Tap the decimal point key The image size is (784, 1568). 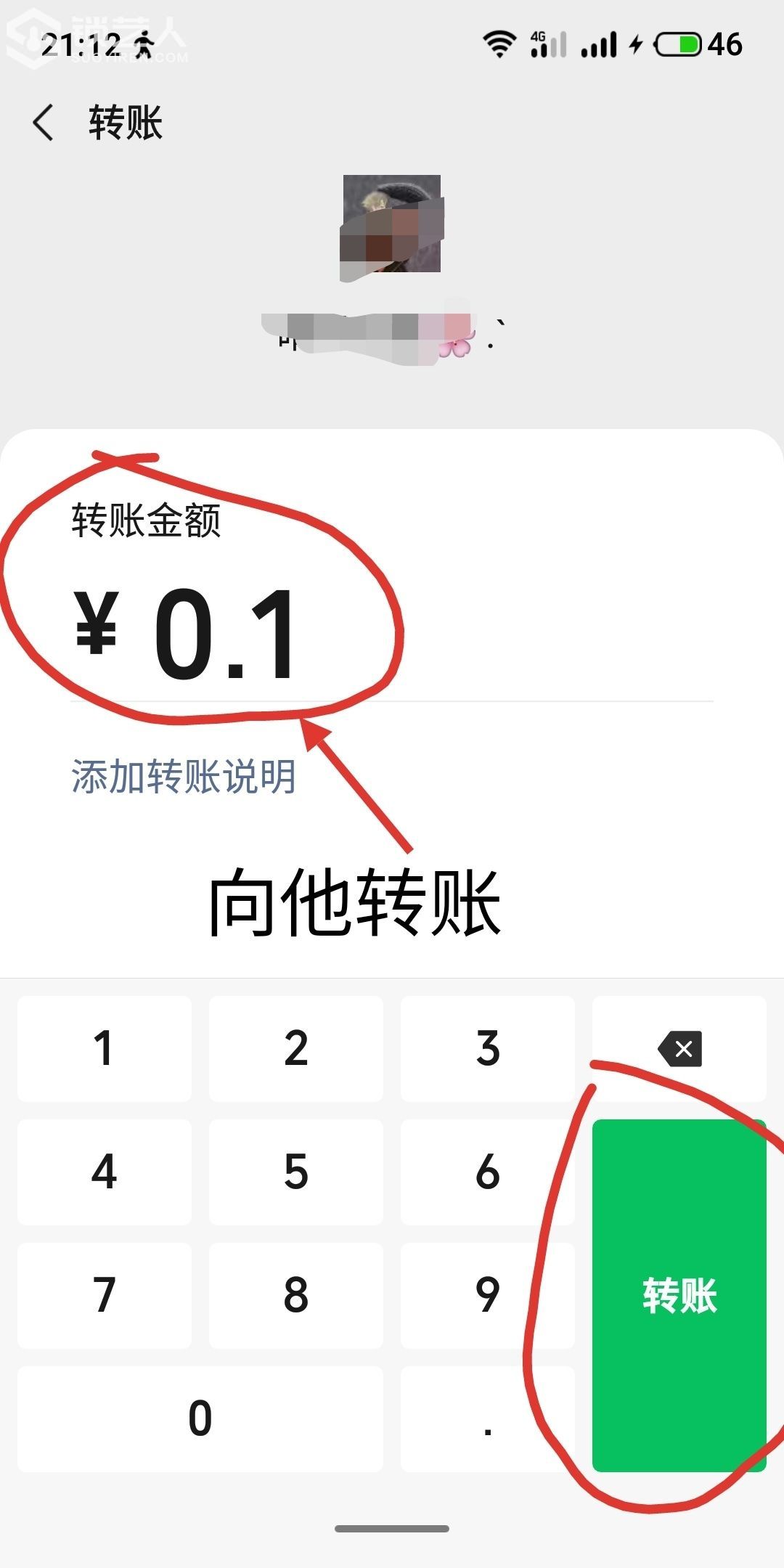point(488,1418)
